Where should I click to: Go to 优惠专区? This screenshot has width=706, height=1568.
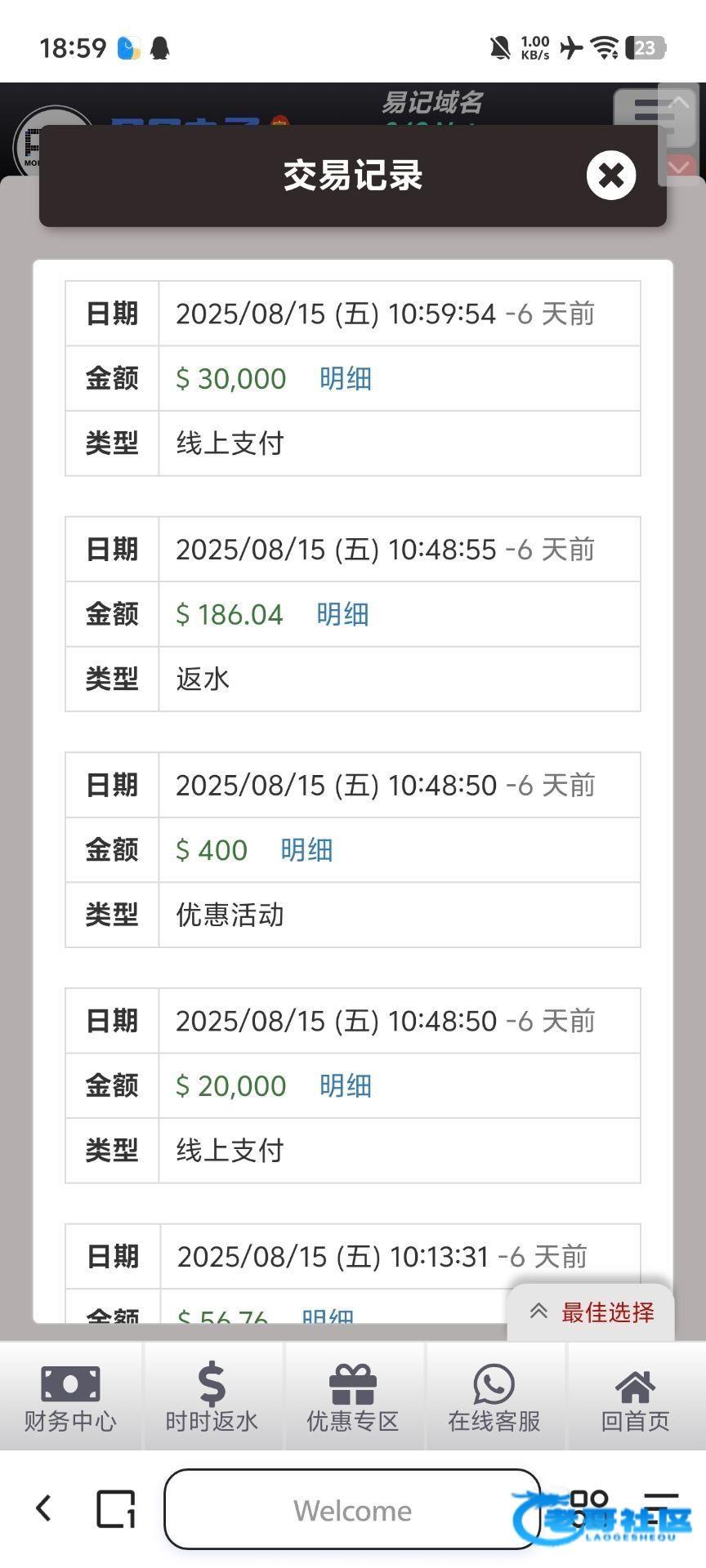click(x=353, y=1397)
